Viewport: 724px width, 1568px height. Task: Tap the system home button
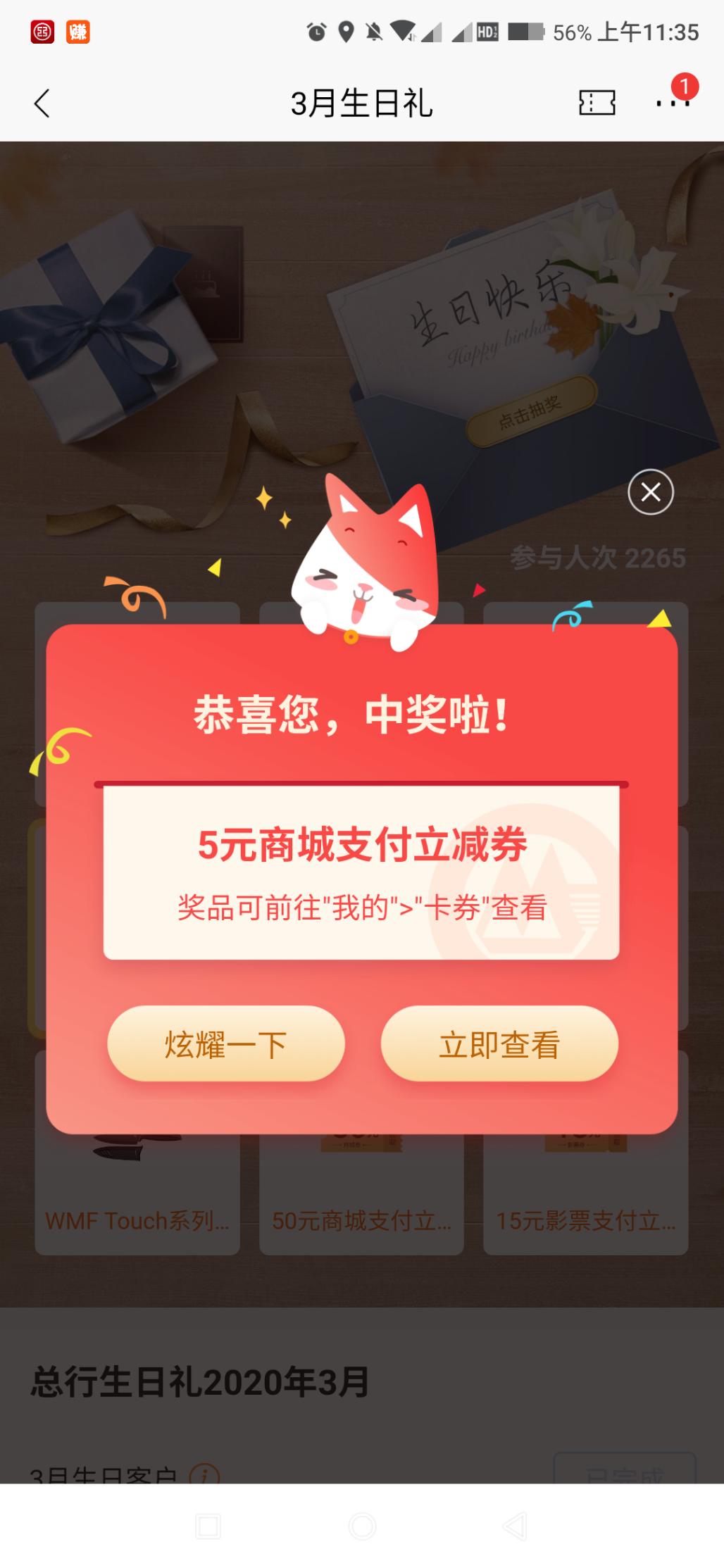tap(362, 1526)
